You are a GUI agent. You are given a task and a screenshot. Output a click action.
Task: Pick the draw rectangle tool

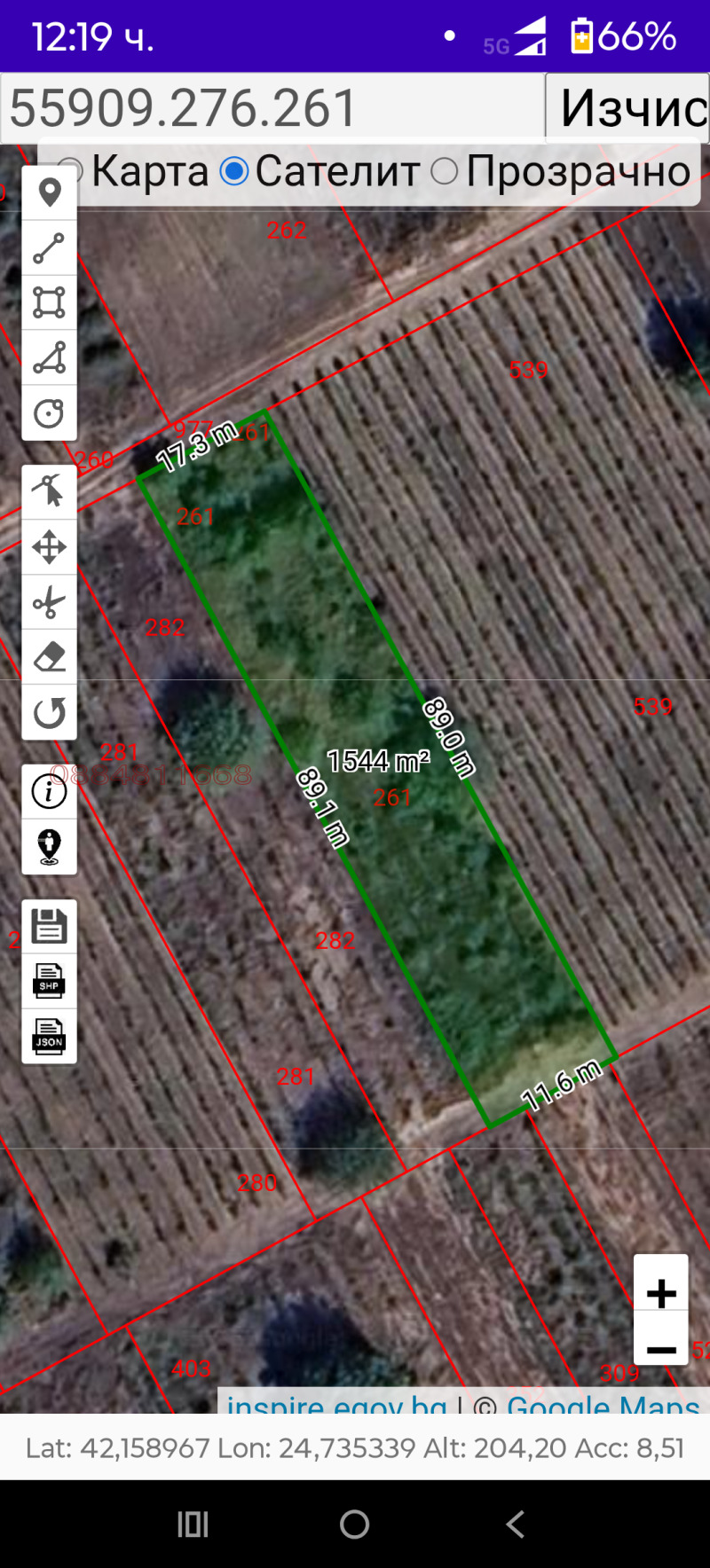coord(50,302)
